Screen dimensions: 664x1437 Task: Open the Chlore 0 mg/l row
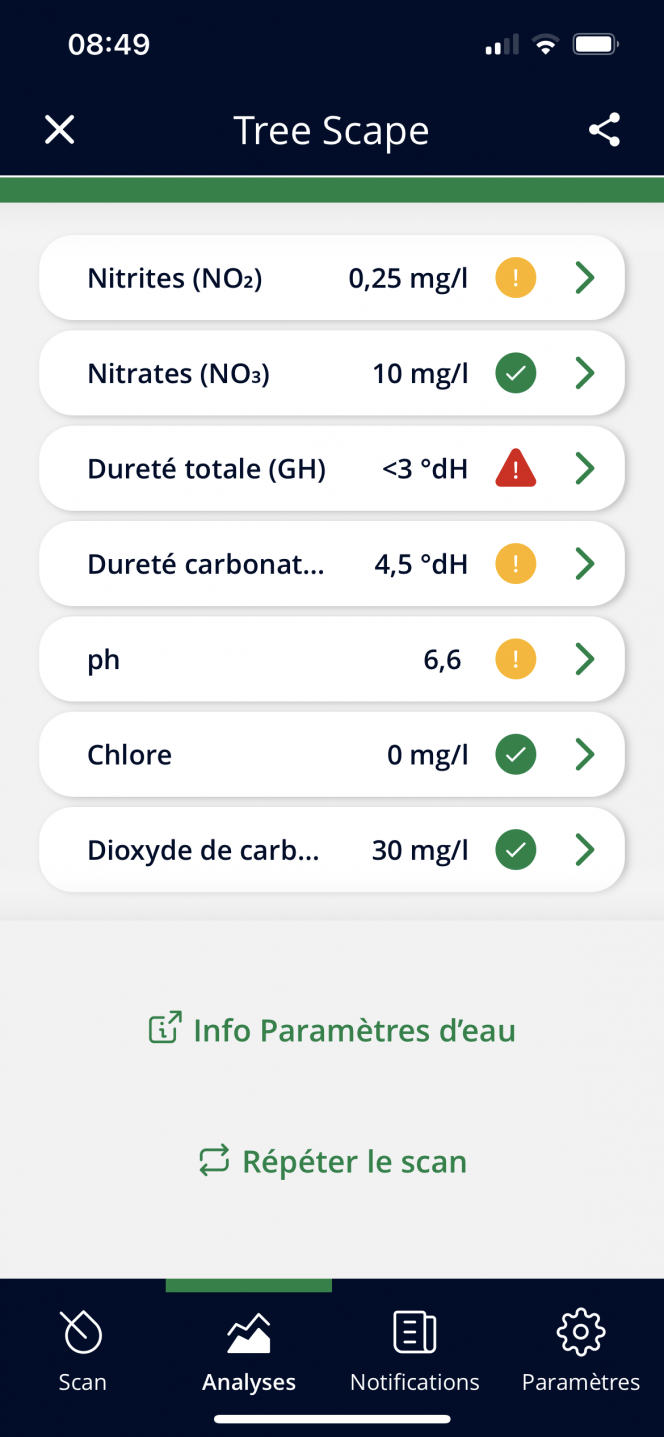[x=332, y=754]
